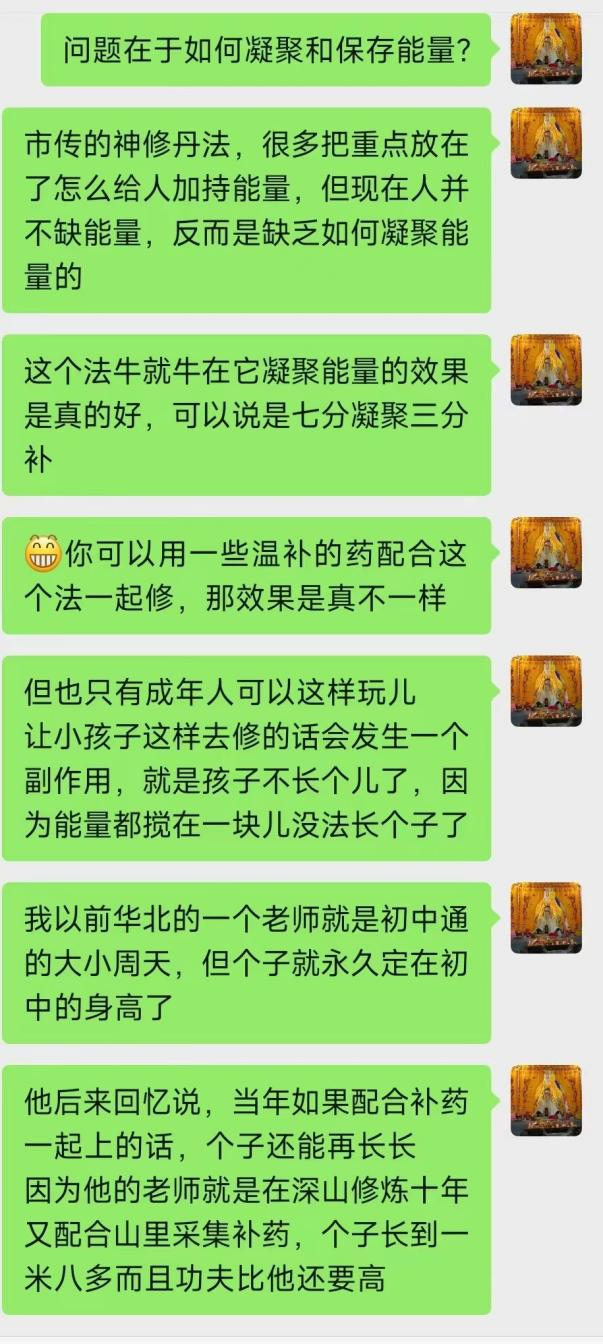View profile from avatar beside "这个法牛就牛在" message
603x1344 pixels.
546,370
